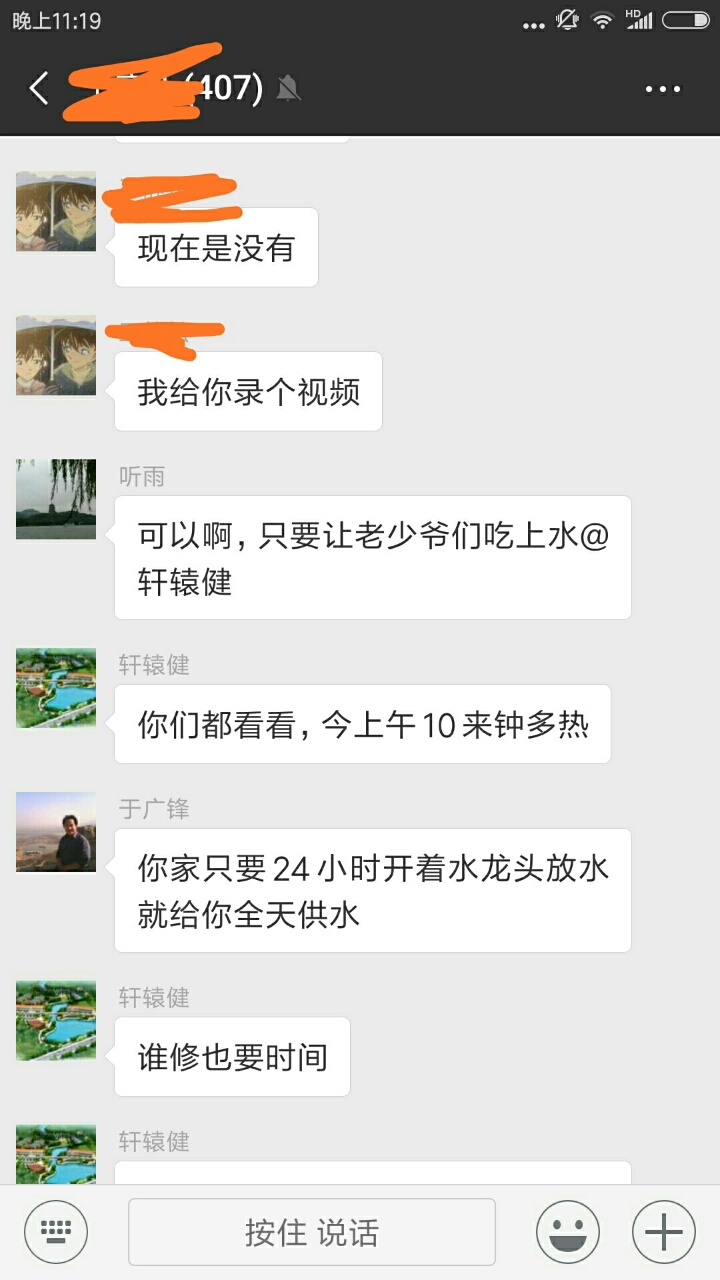
Task: Switch to keyboard text input
Action: [56, 1231]
